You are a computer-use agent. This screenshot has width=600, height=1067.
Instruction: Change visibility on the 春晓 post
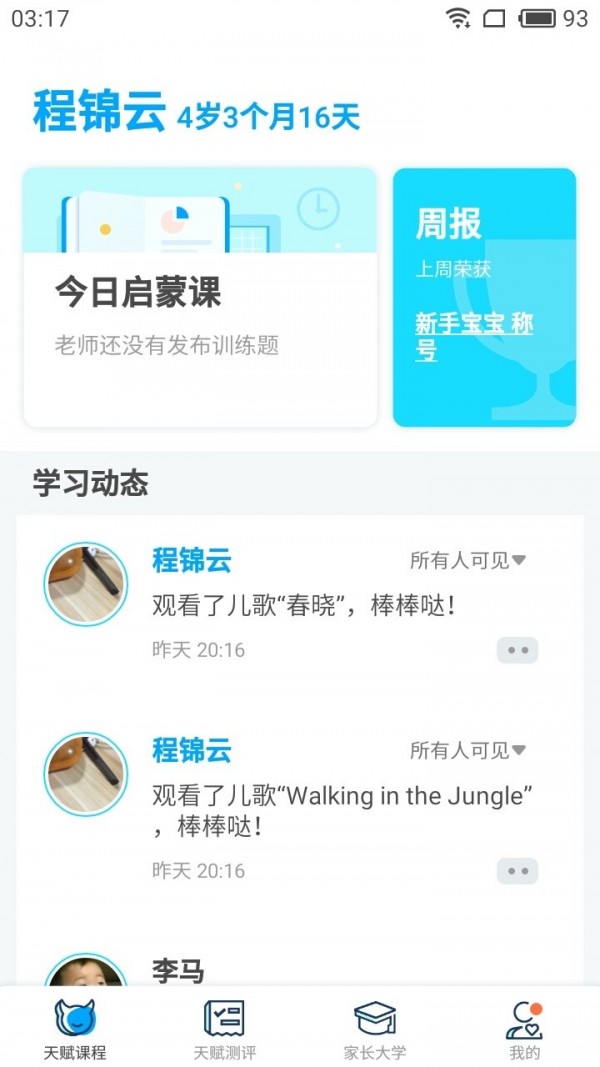[468, 560]
